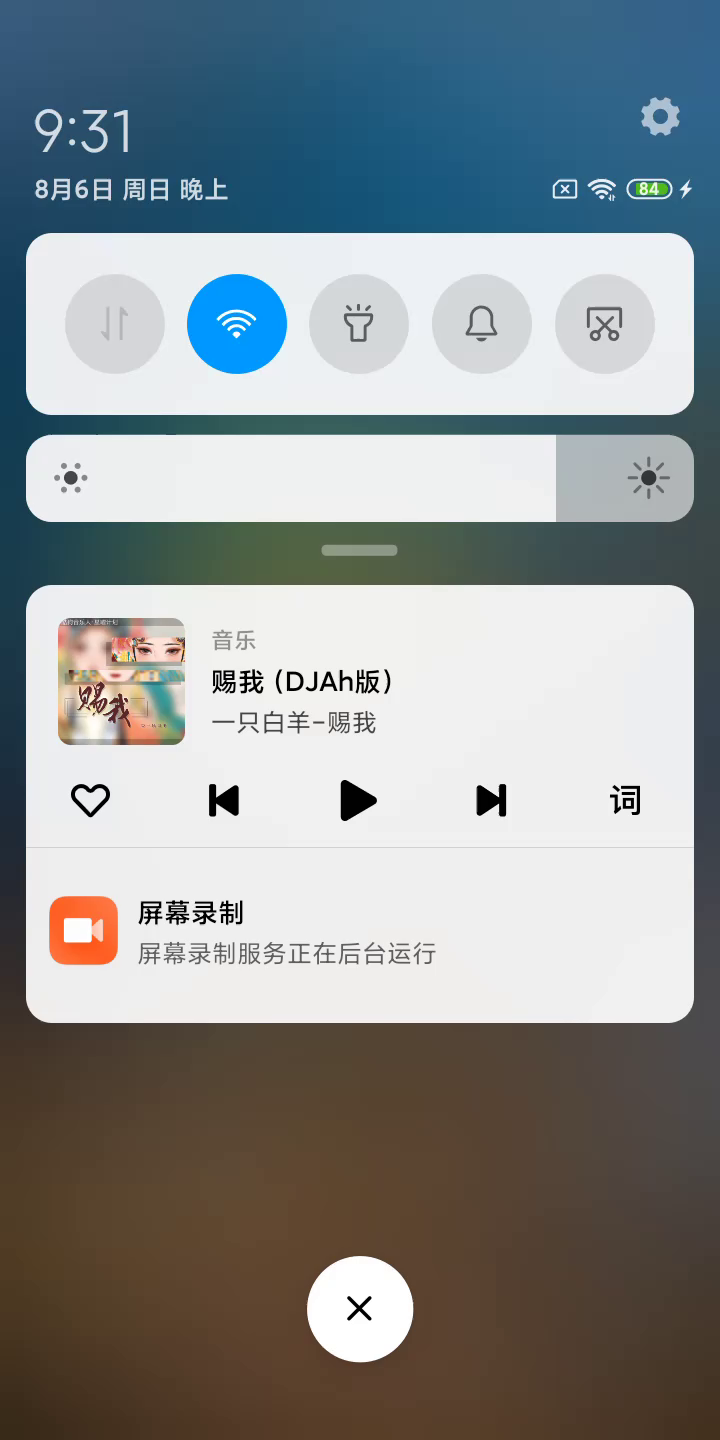Tap the panel expand handle
720x1440 pixels.
pos(360,550)
